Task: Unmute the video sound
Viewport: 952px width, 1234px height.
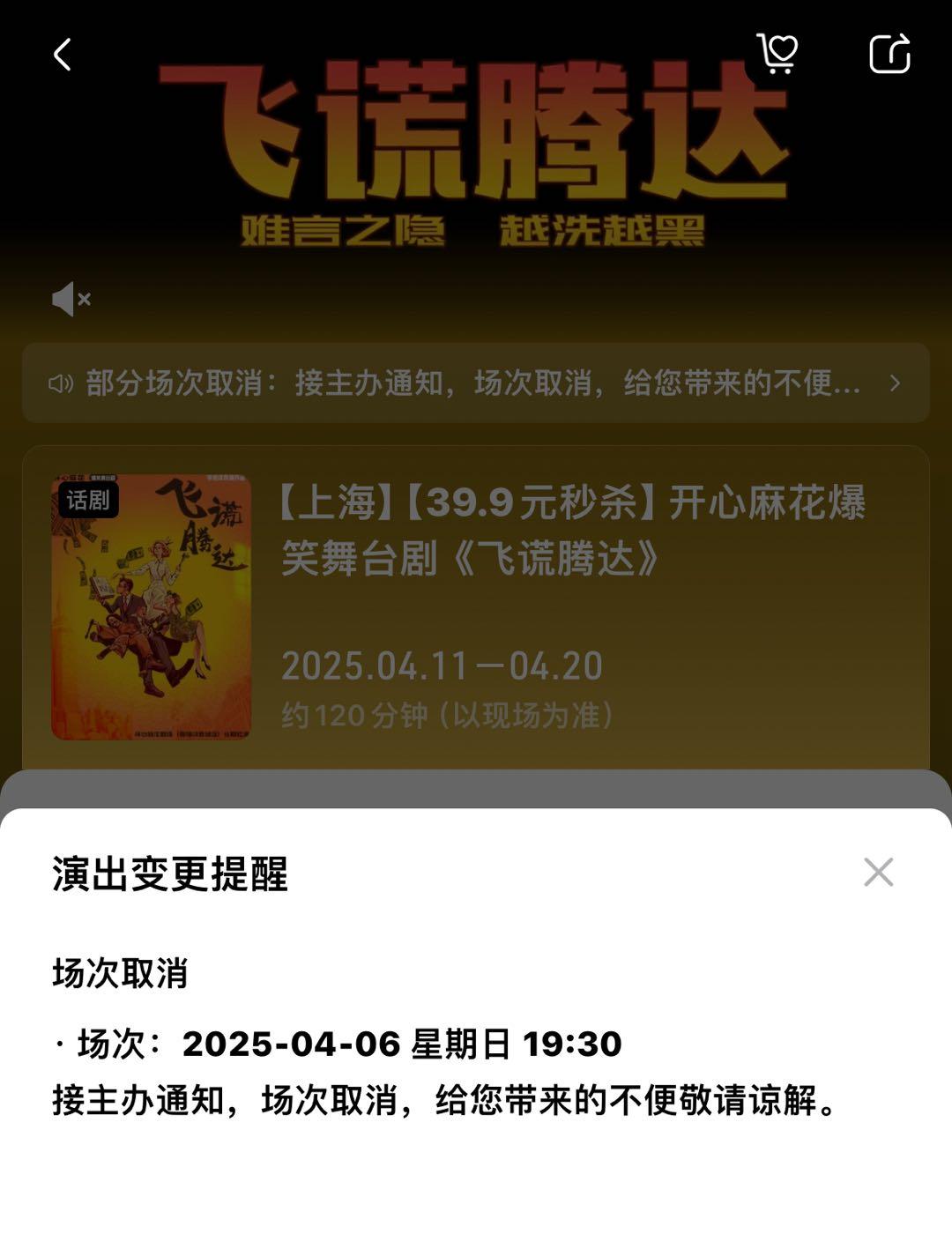Action: click(71, 300)
